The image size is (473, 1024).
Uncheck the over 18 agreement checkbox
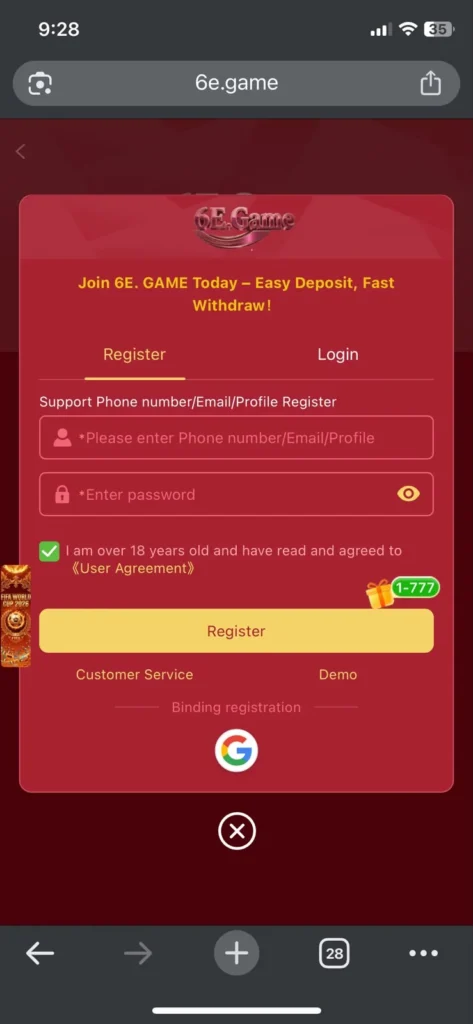pyautogui.click(x=49, y=551)
